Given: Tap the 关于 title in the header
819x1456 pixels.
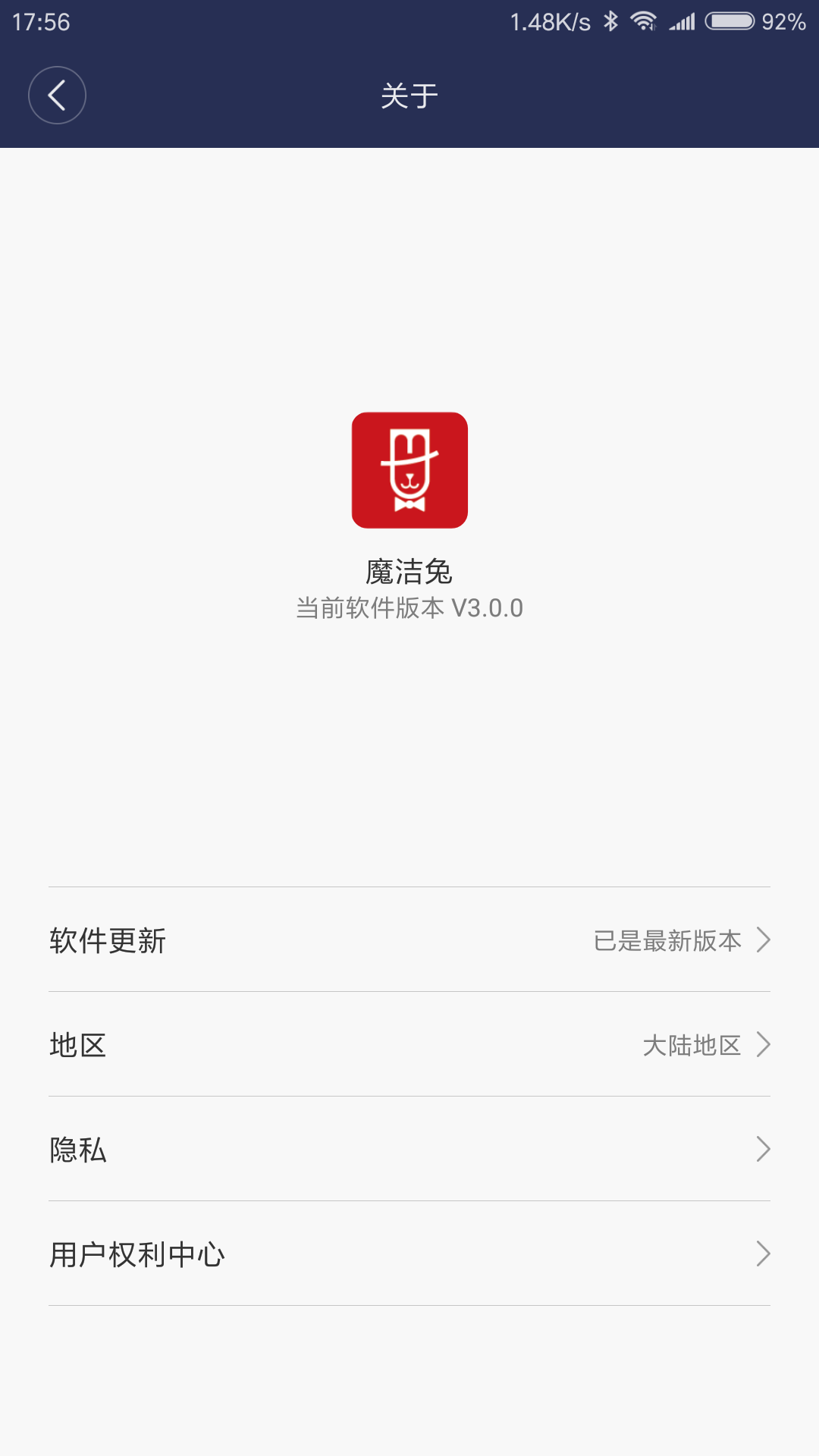Looking at the screenshot, I should pyautogui.click(x=409, y=95).
